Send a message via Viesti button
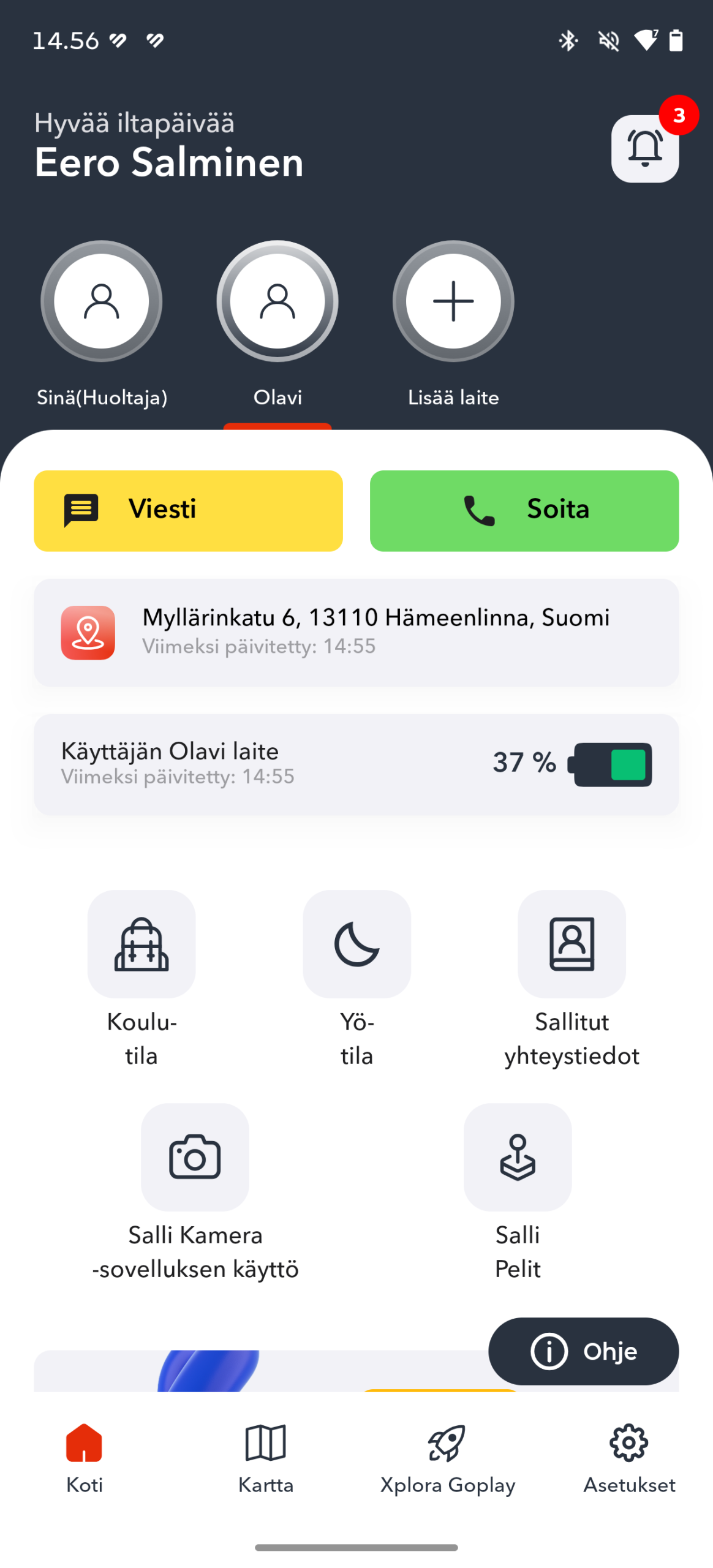Image resolution: width=713 pixels, height=1568 pixels. (188, 510)
